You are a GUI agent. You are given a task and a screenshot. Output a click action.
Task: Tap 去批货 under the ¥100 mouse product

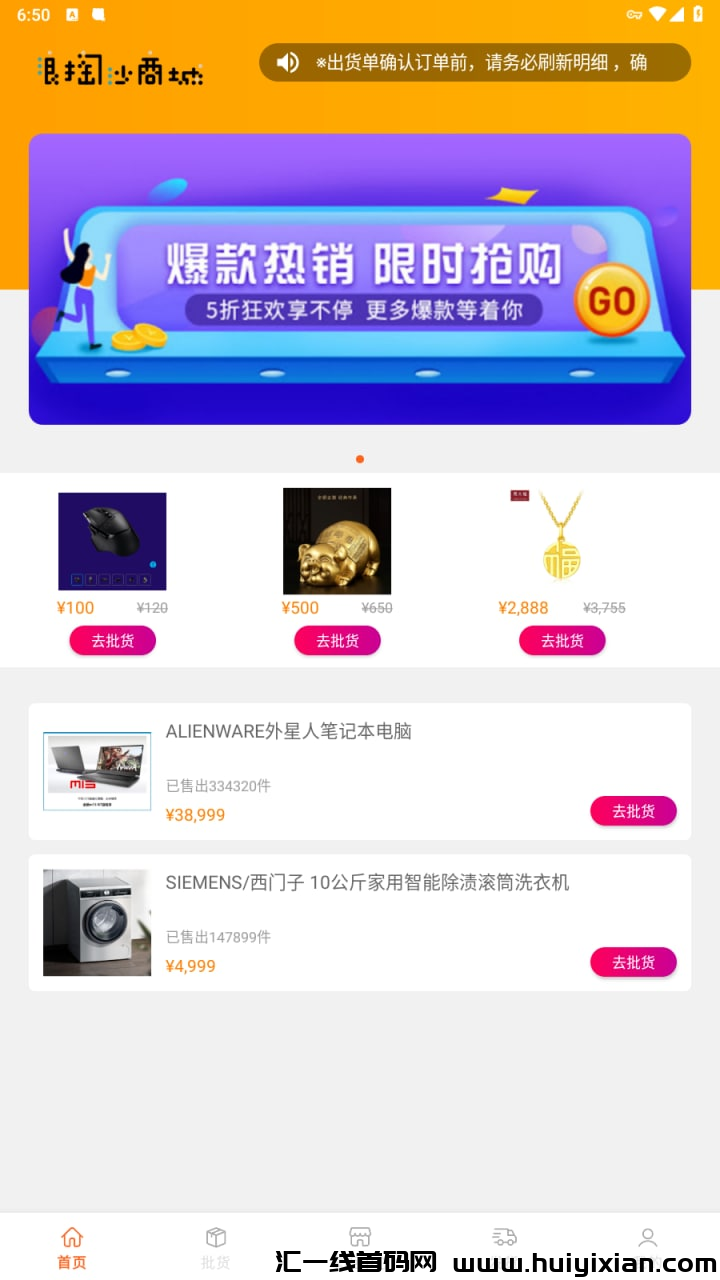(111, 640)
